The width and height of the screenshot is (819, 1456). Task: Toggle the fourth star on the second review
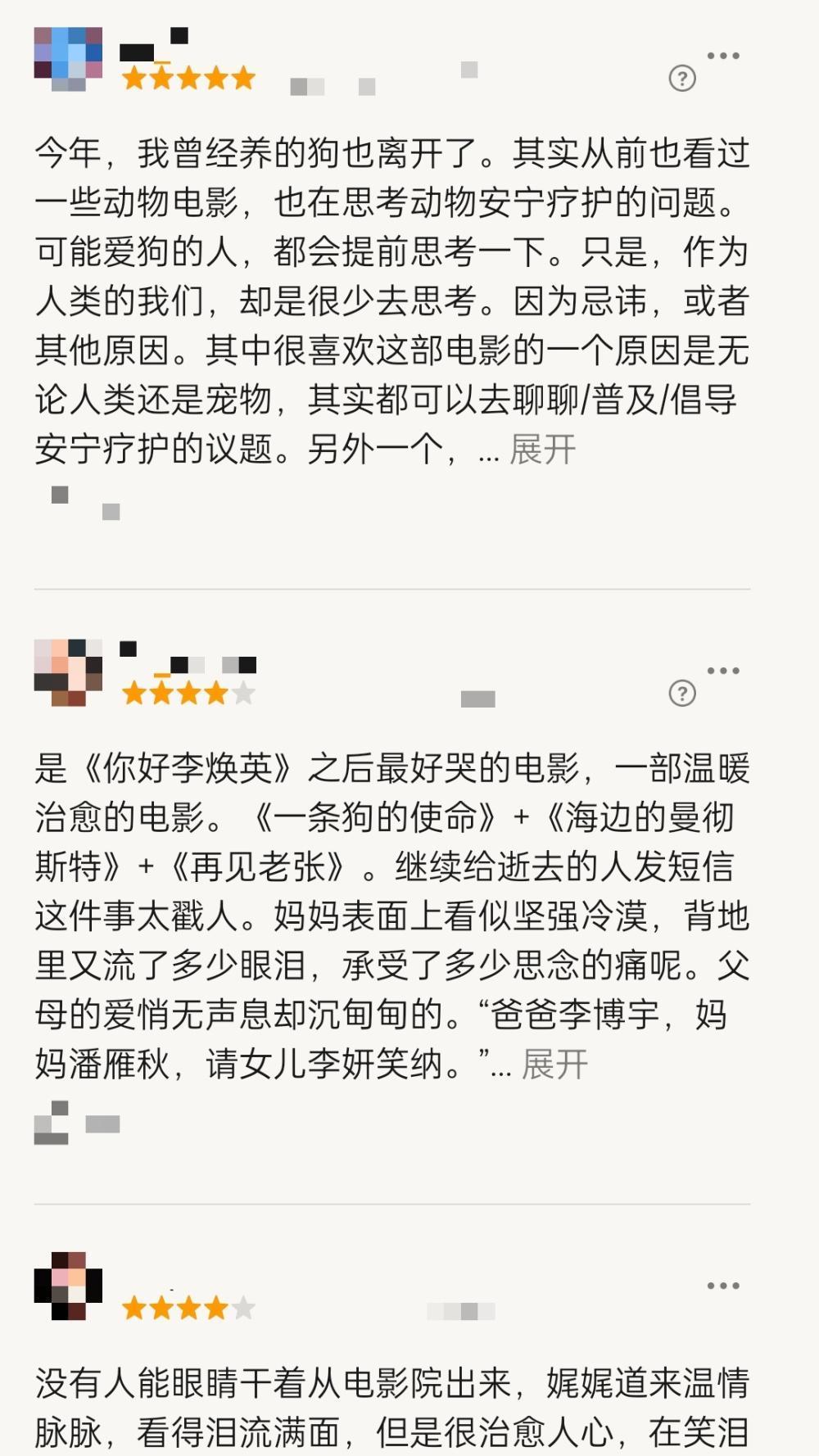215,694
